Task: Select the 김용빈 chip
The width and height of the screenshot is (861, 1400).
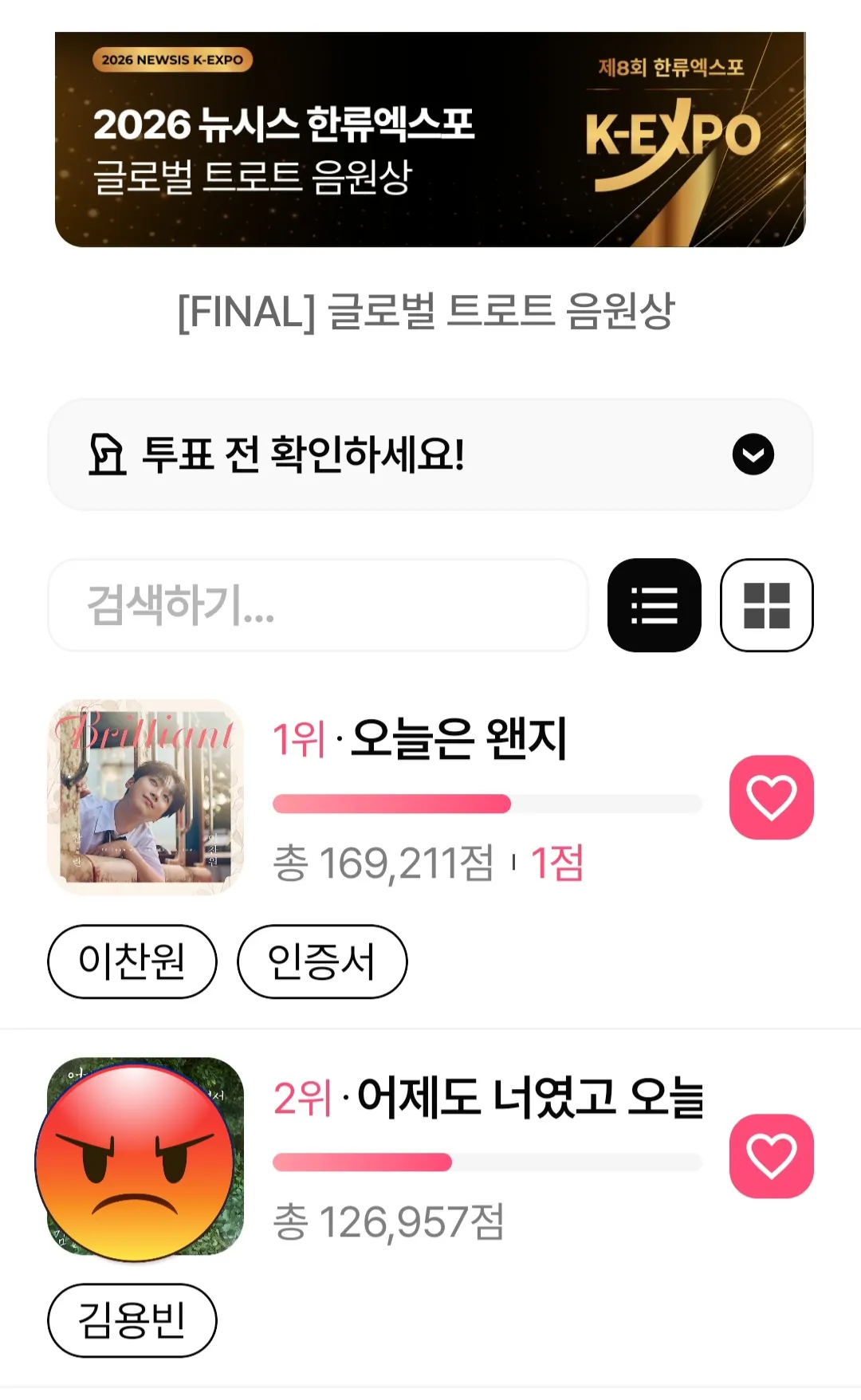Action: click(132, 1320)
